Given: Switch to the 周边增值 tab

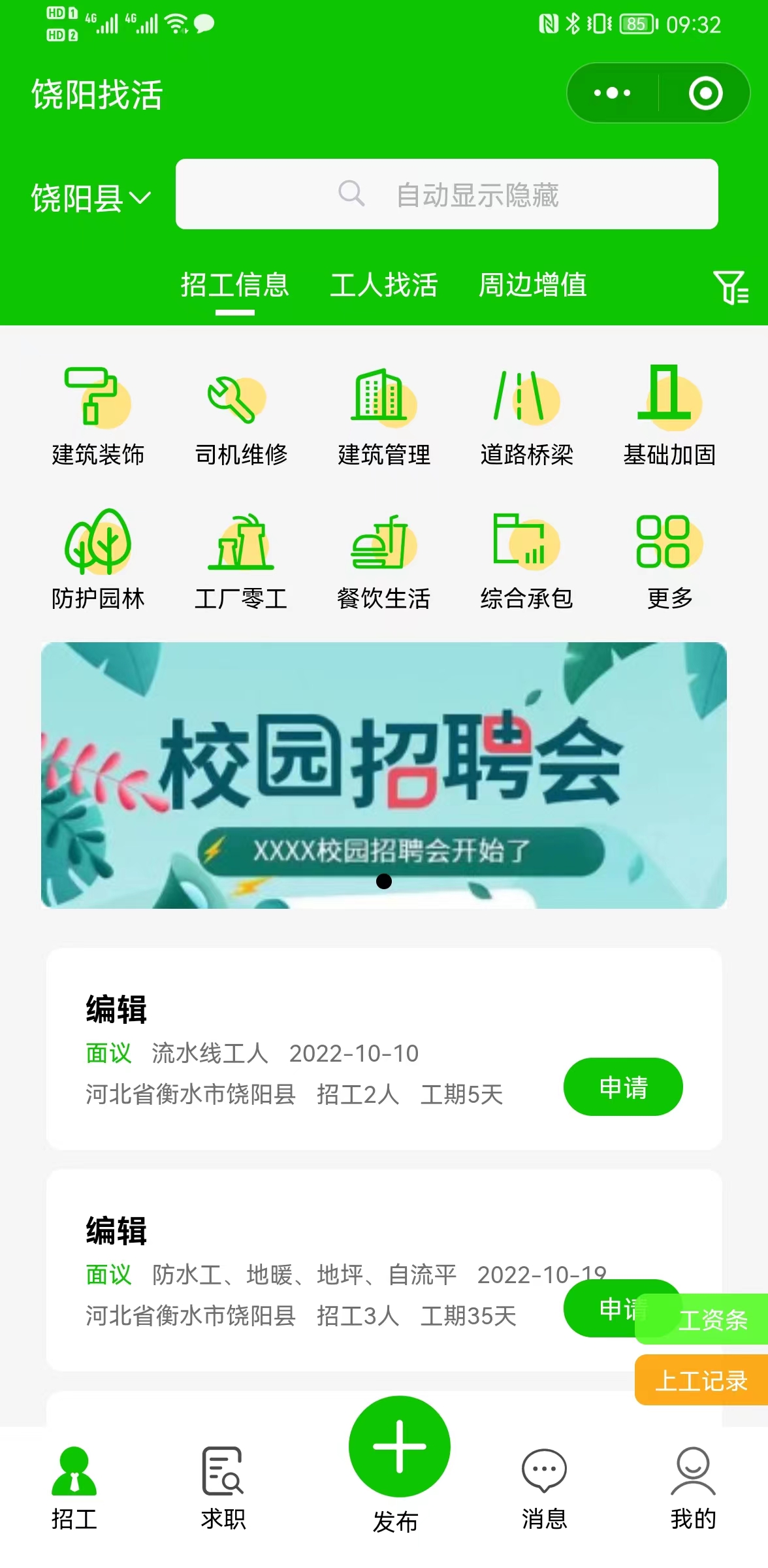Looking at the screenshot, I should click(532, 286).
